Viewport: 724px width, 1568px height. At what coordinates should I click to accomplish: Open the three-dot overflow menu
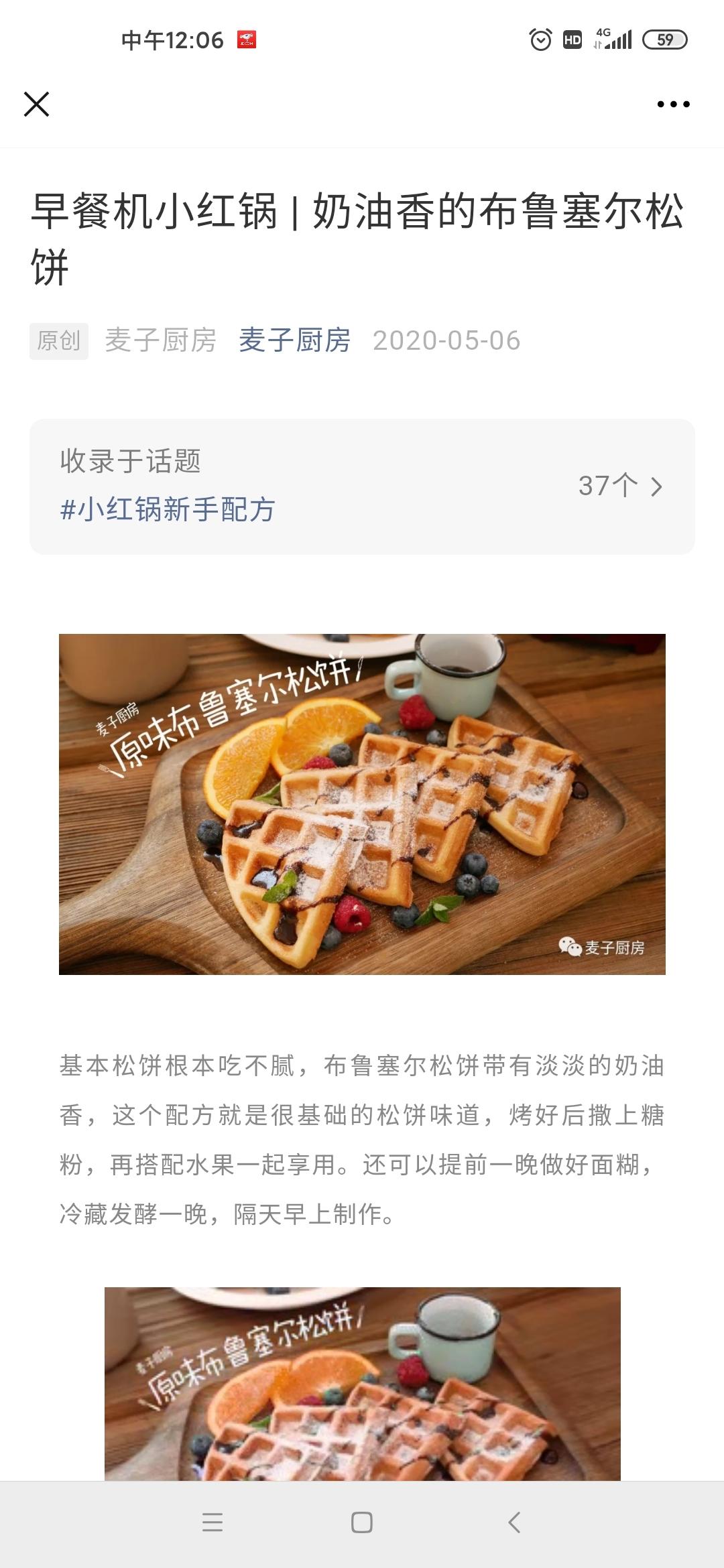click(x=673, y=104)
